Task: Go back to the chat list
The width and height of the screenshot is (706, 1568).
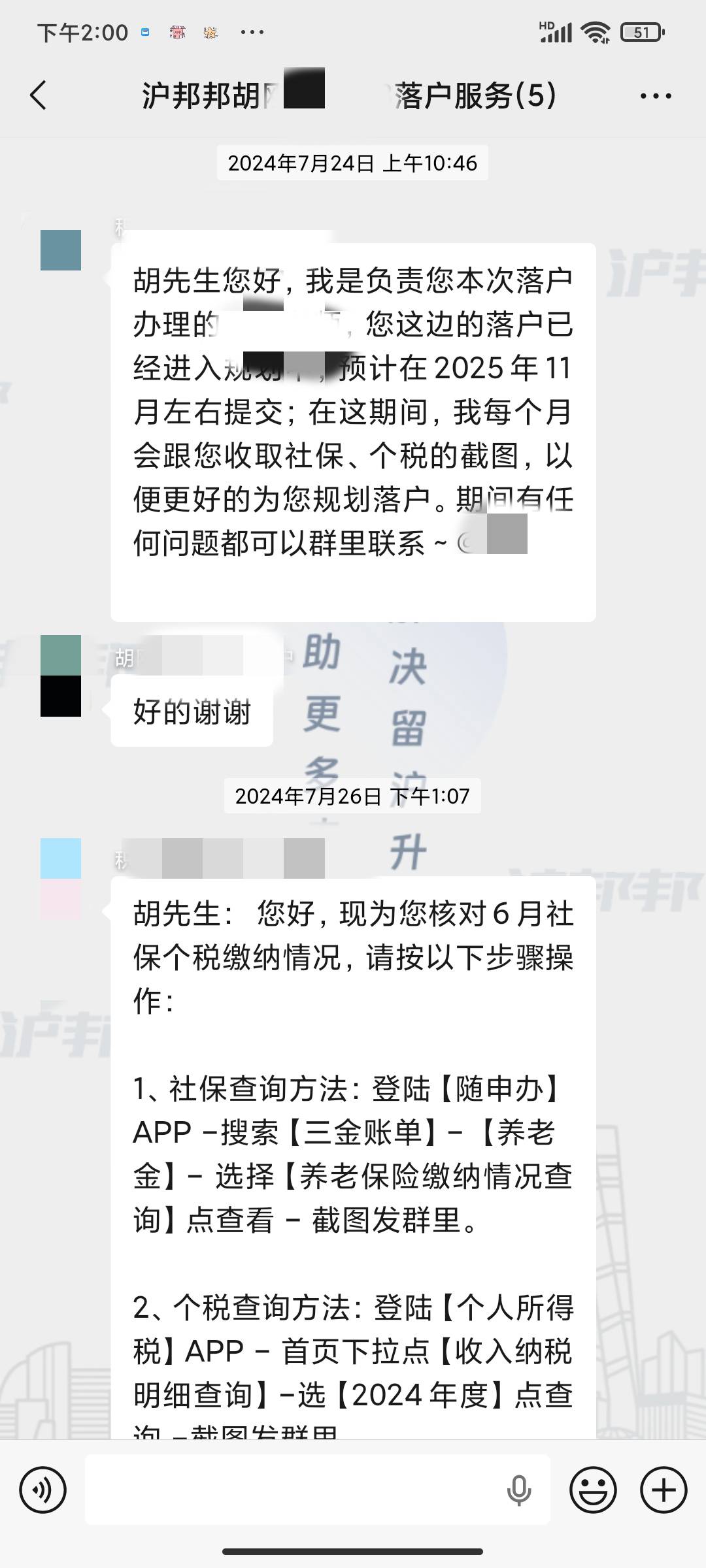Action: coord(39,95)
